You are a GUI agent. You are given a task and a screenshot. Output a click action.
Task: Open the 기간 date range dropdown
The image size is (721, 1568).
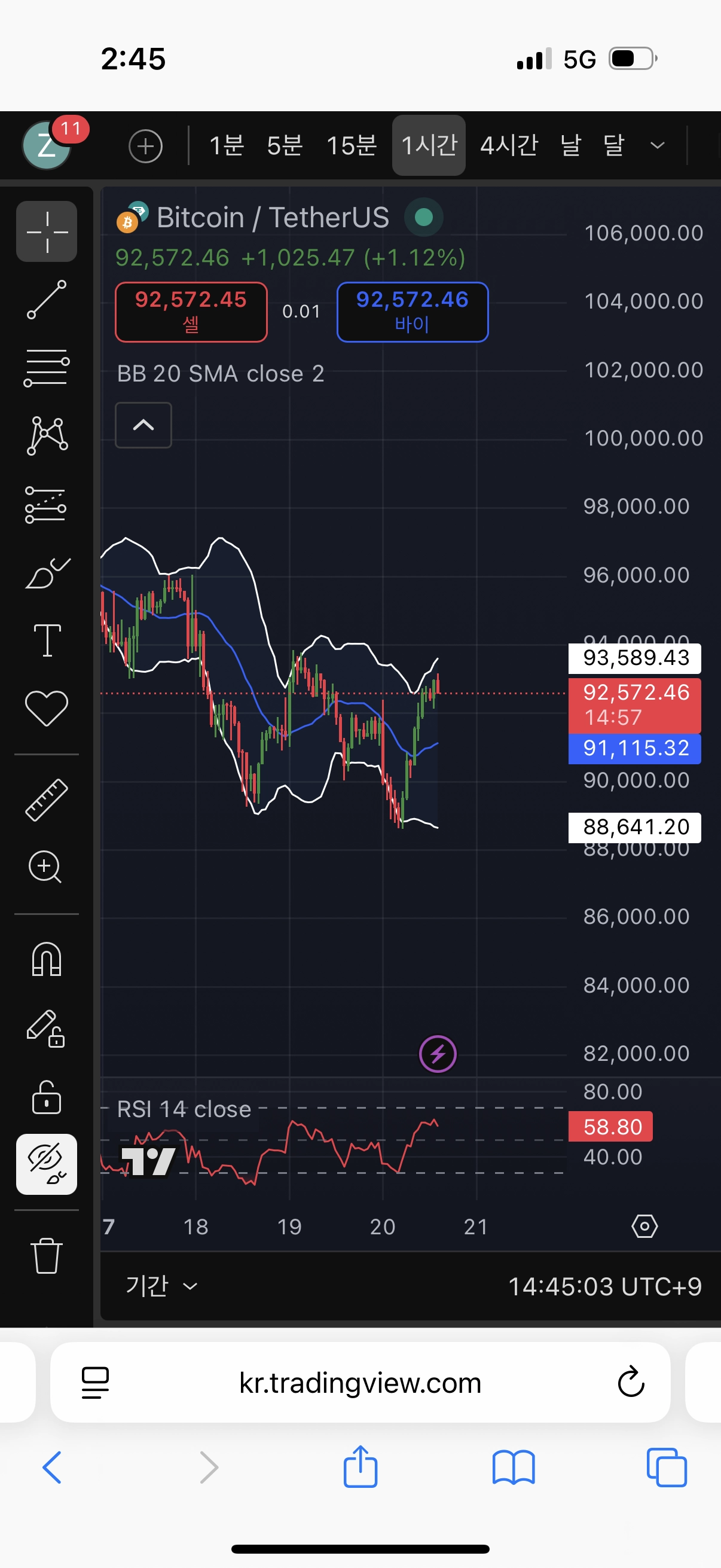click(x=161, y=1286)
